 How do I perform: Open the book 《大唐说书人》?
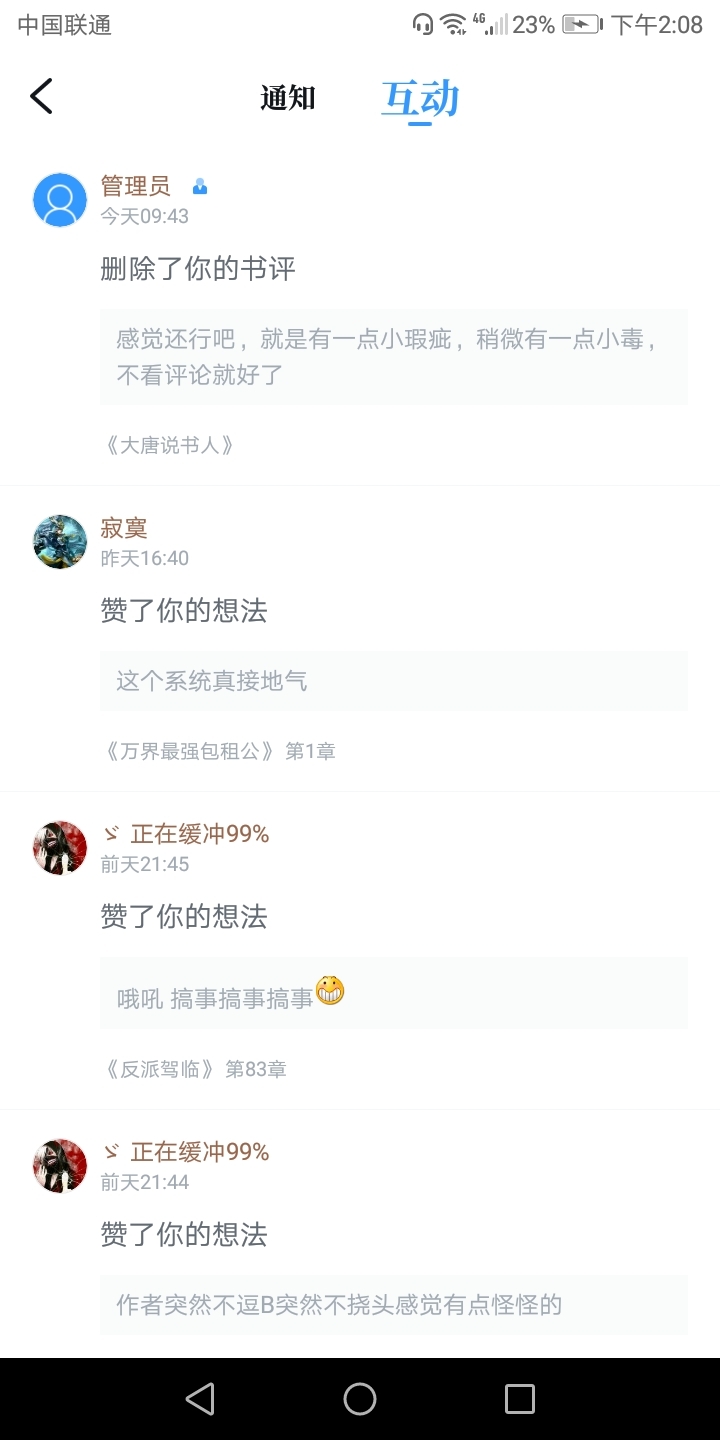[169, 445]
